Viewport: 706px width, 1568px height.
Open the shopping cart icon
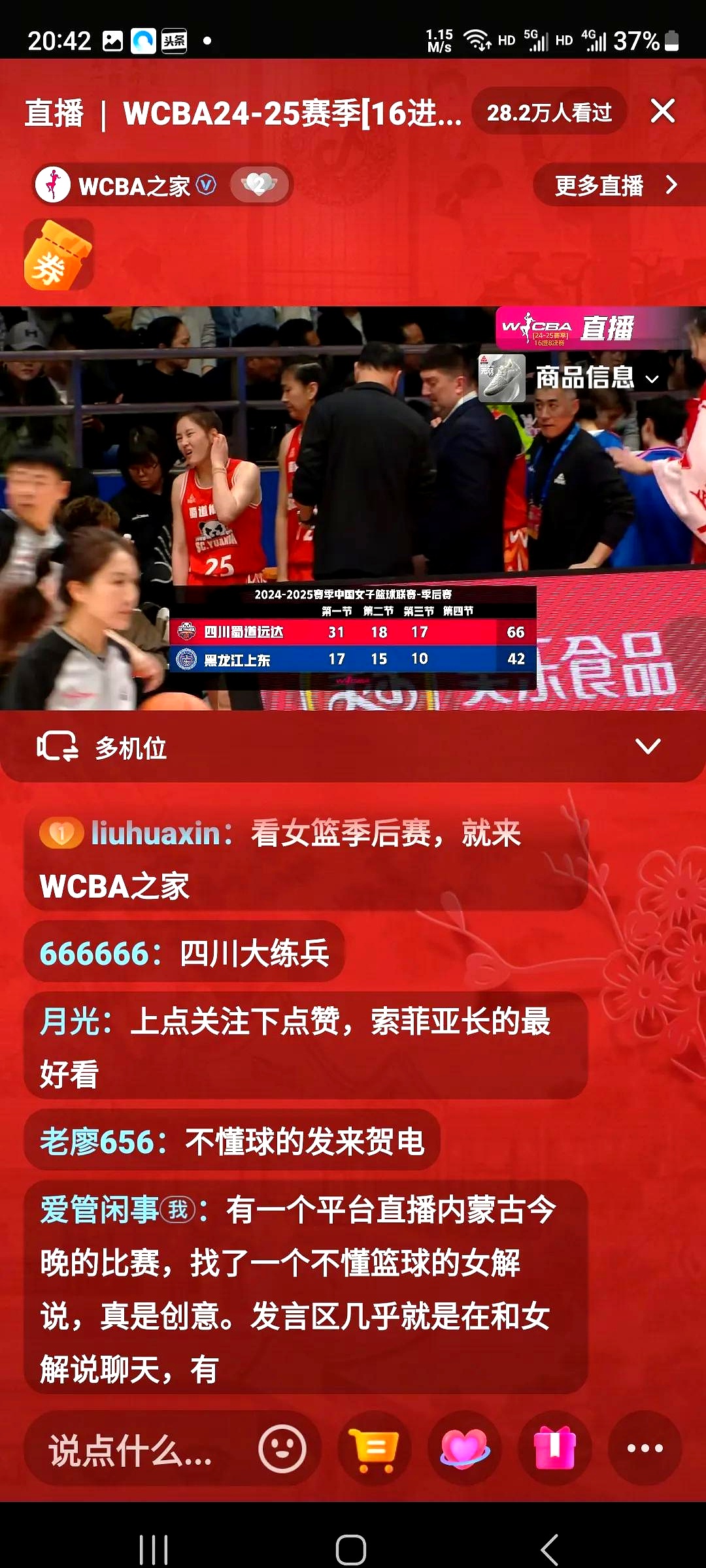(374, 1449)
